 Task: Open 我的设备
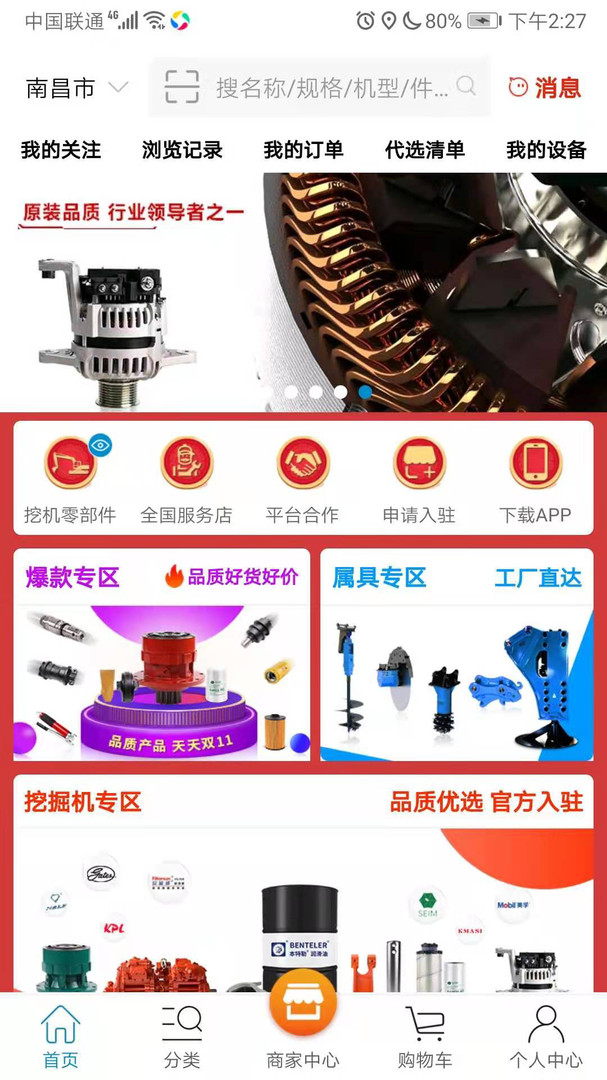pyautogui.click(x=546, y=150)
